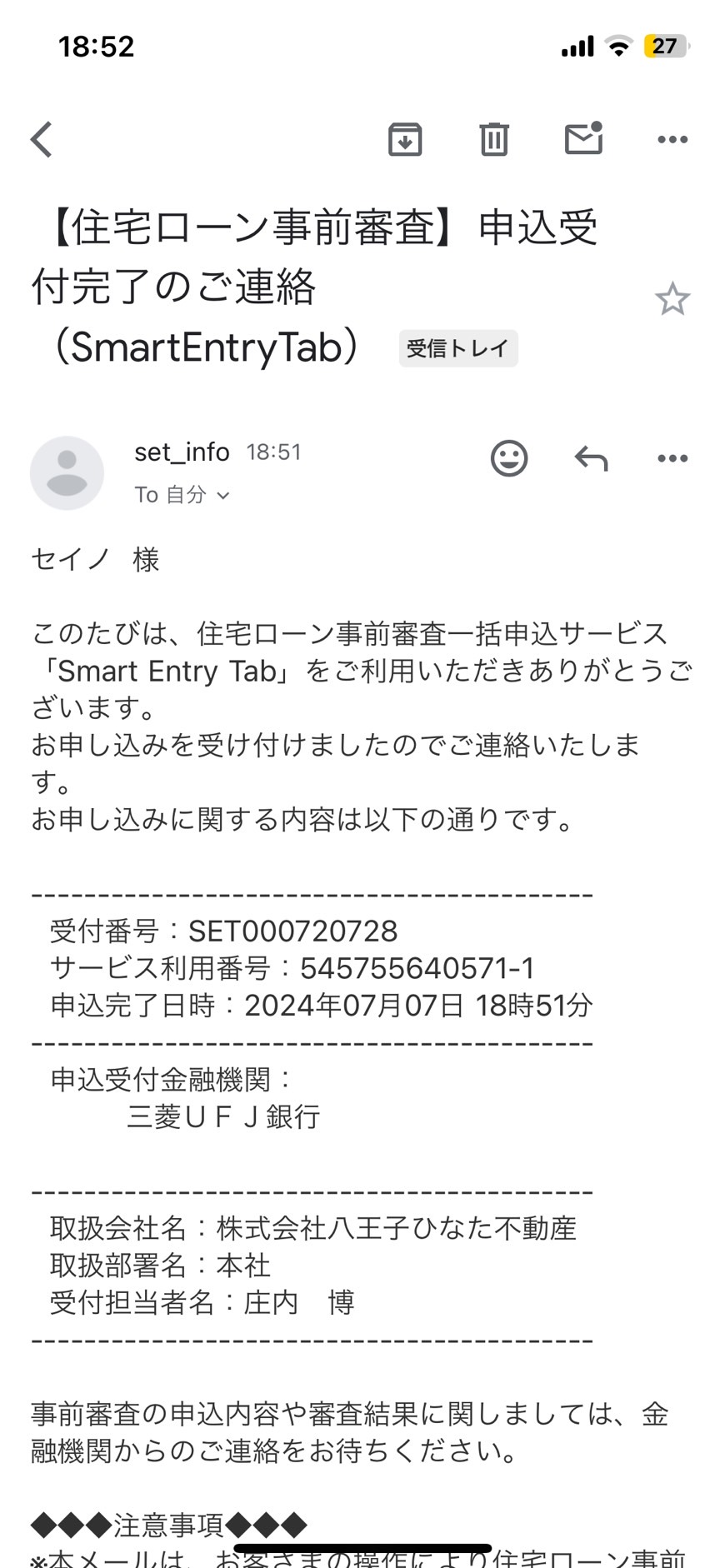Delete this email with the trash icon
Screen dimensions: 725x1568
point(493,139)
